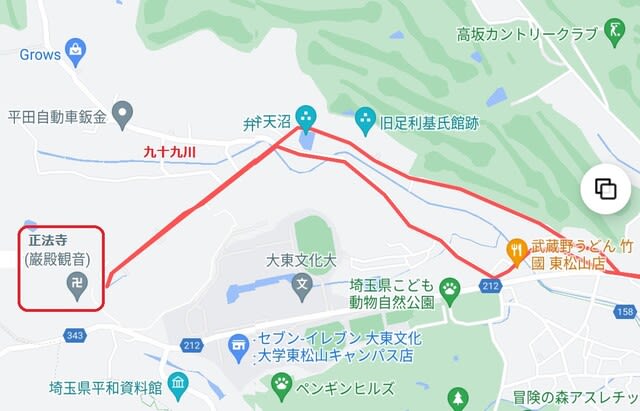Select the 旧足利基氏館跡 marker
This screenshot has height=411, width=640.
coord(365,118)
